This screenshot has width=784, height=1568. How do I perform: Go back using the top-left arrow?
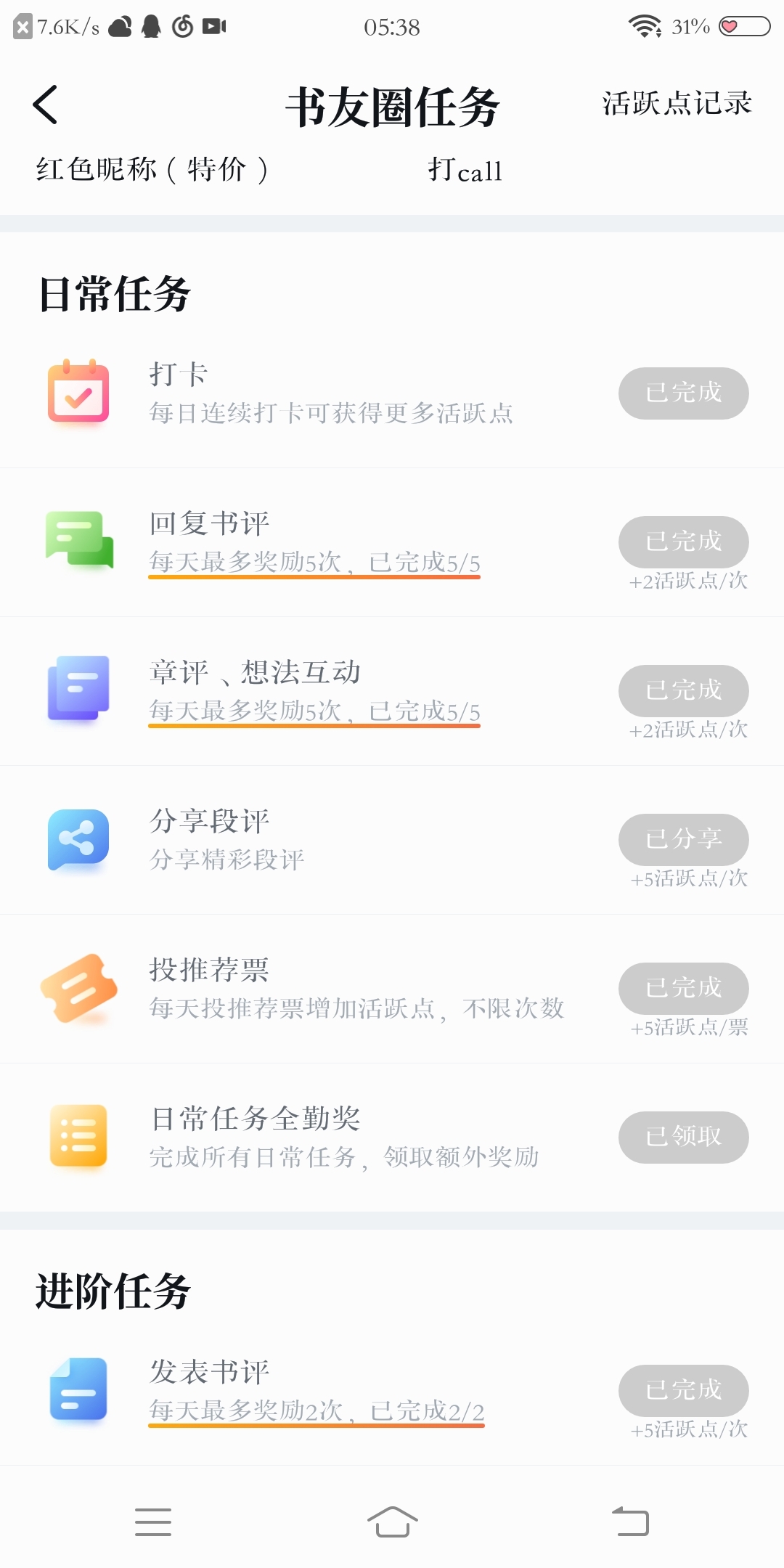(x=45, y=105)
